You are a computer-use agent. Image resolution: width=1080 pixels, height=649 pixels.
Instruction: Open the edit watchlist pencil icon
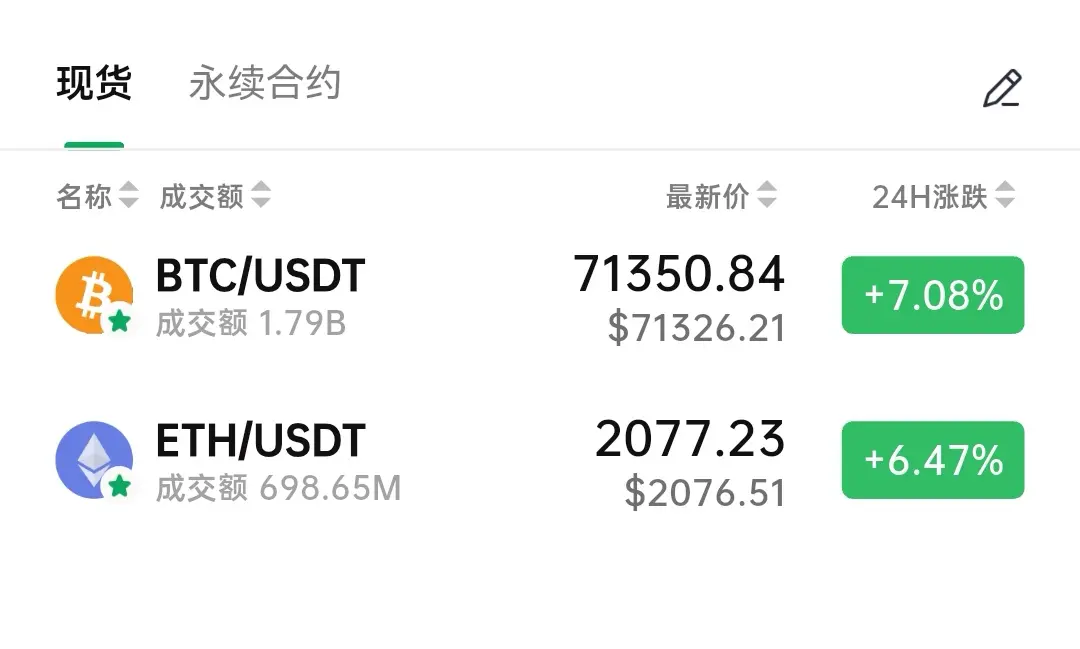coord(1002,89)
